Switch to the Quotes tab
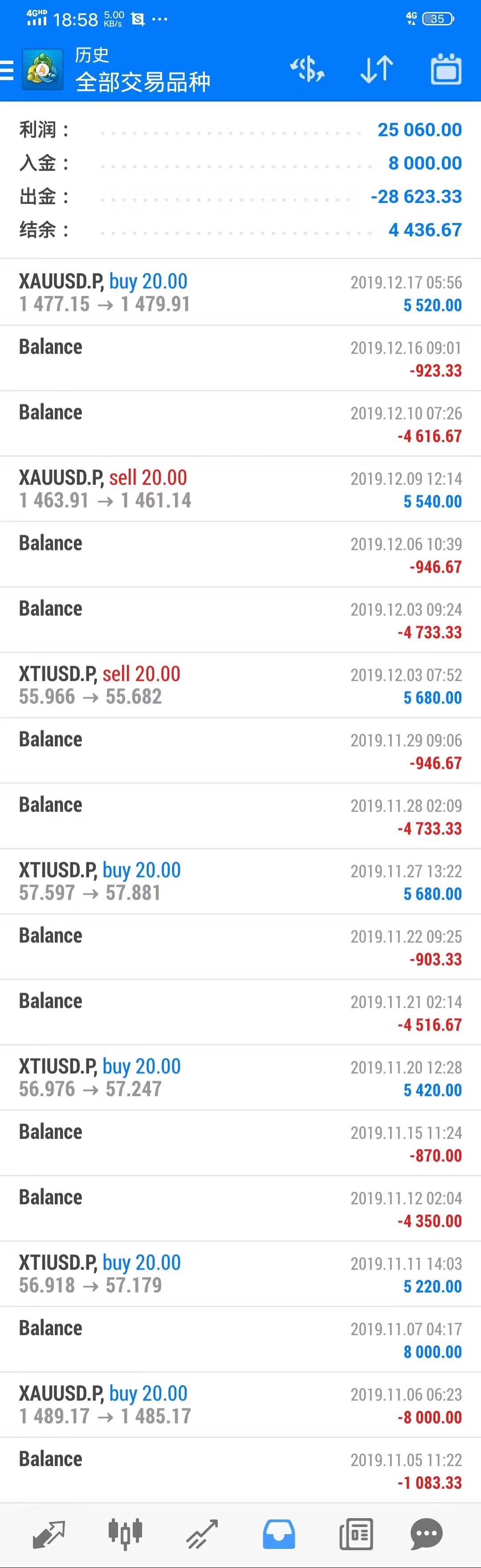481x1568 pixels. click(49, 1534)
